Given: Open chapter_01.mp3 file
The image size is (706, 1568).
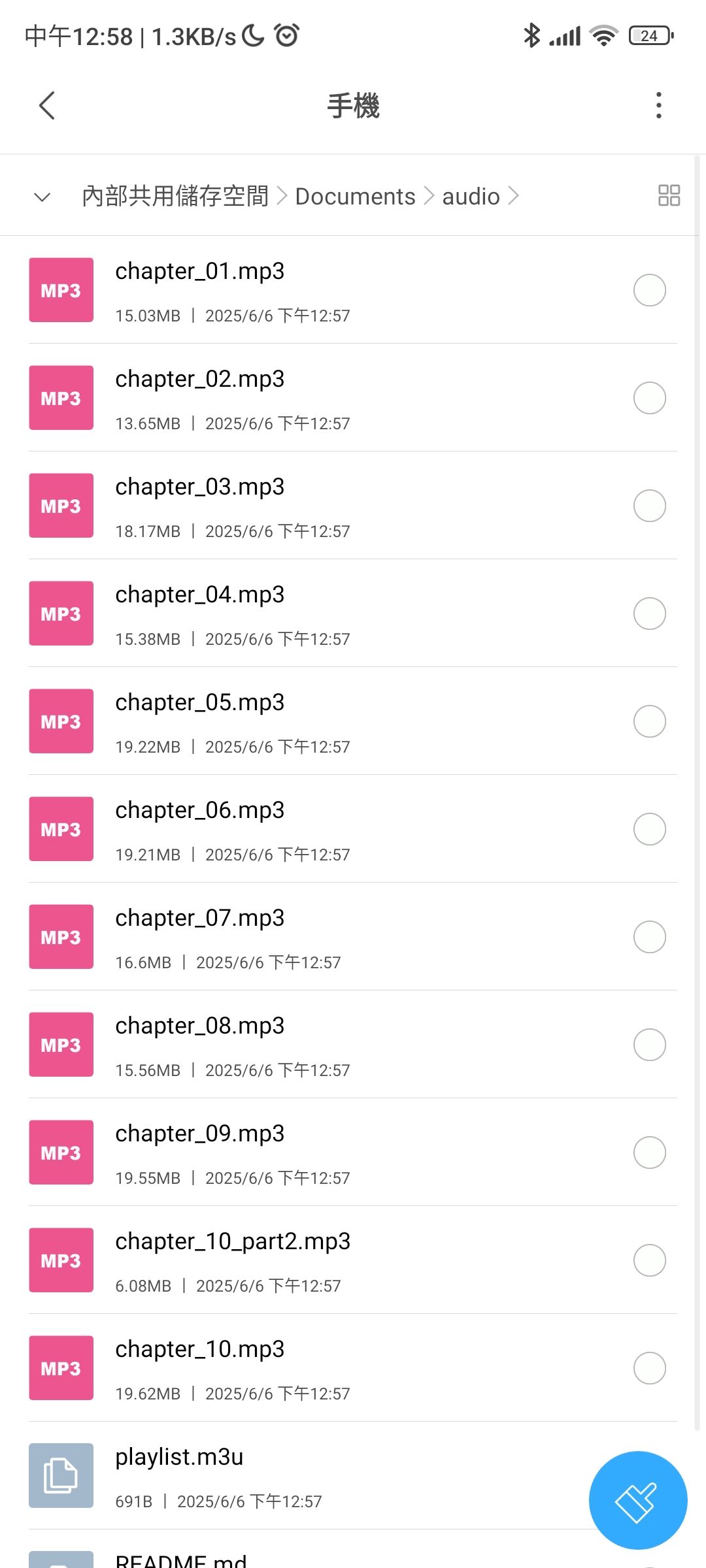Looking at the screenshot, I should point(199,272).
